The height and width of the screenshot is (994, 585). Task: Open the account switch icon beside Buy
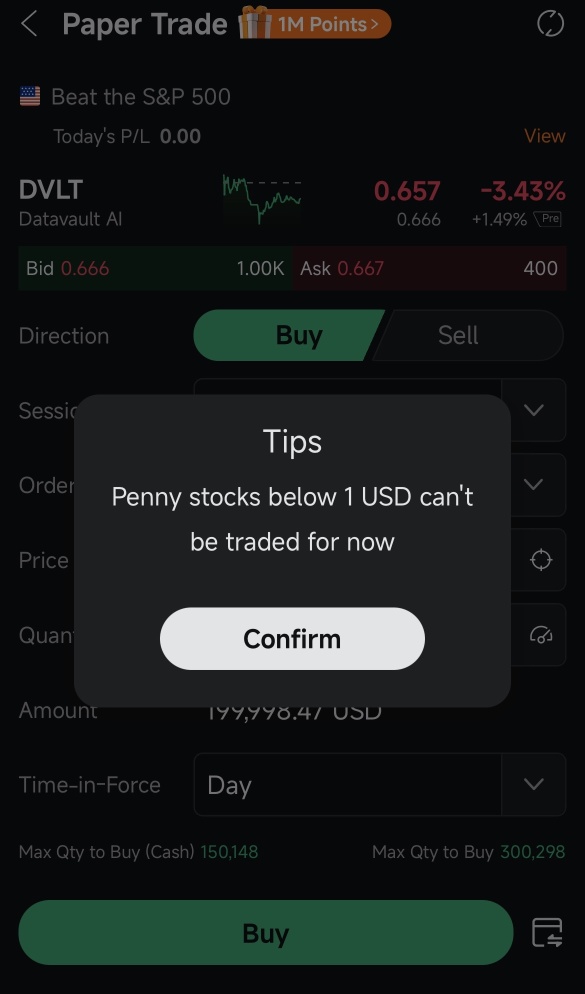[547, 933]
